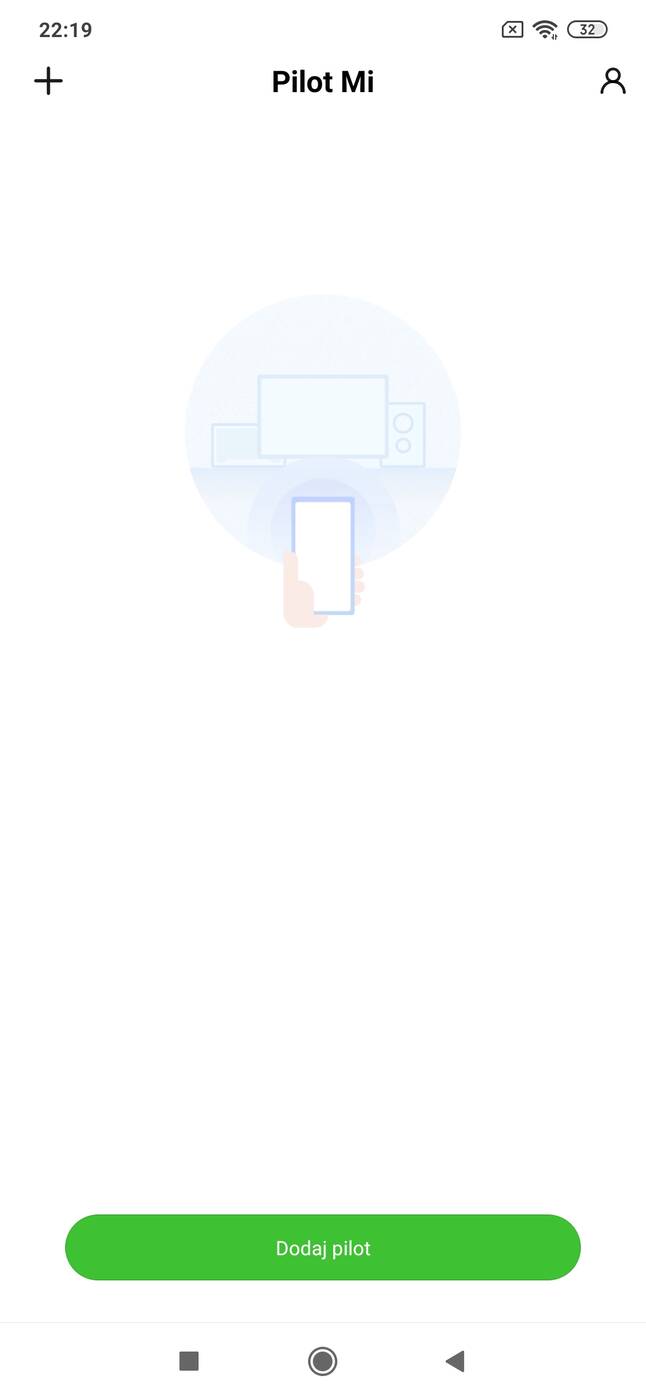
Task: Tap the green Dodaj pilot button
Action: coord(323,1248)
